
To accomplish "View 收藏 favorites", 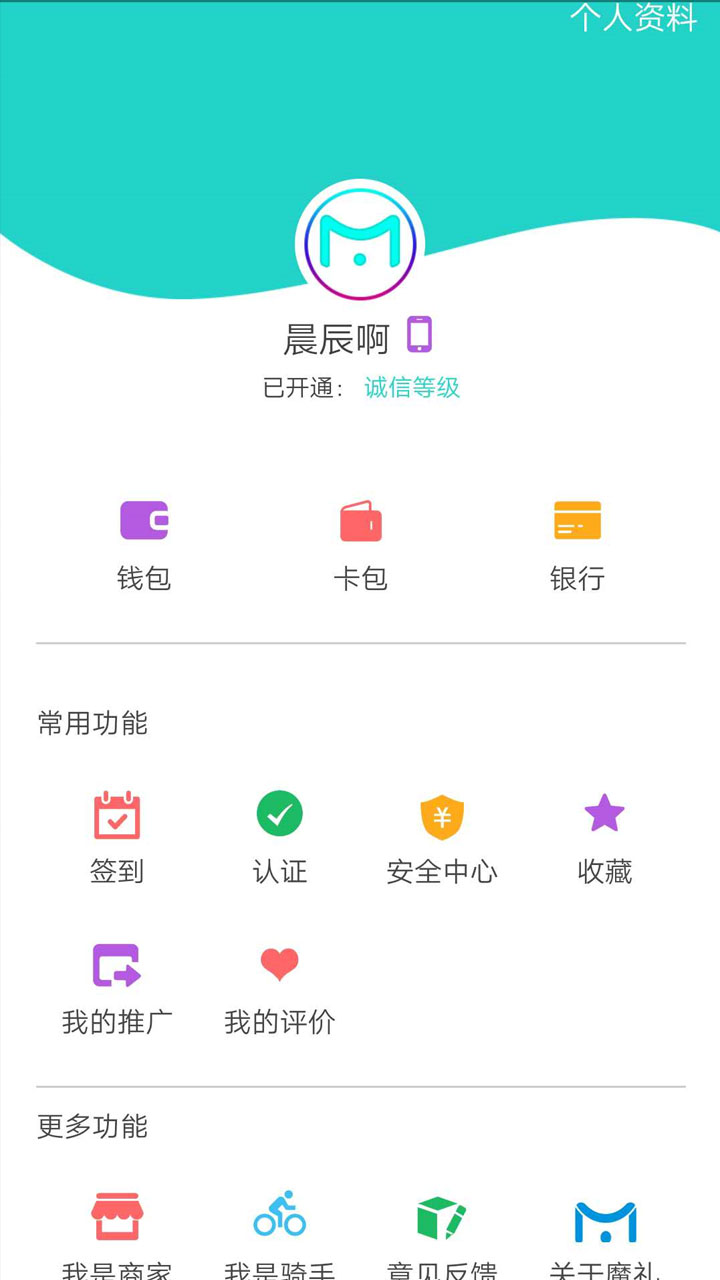I will tap(605, 838).
